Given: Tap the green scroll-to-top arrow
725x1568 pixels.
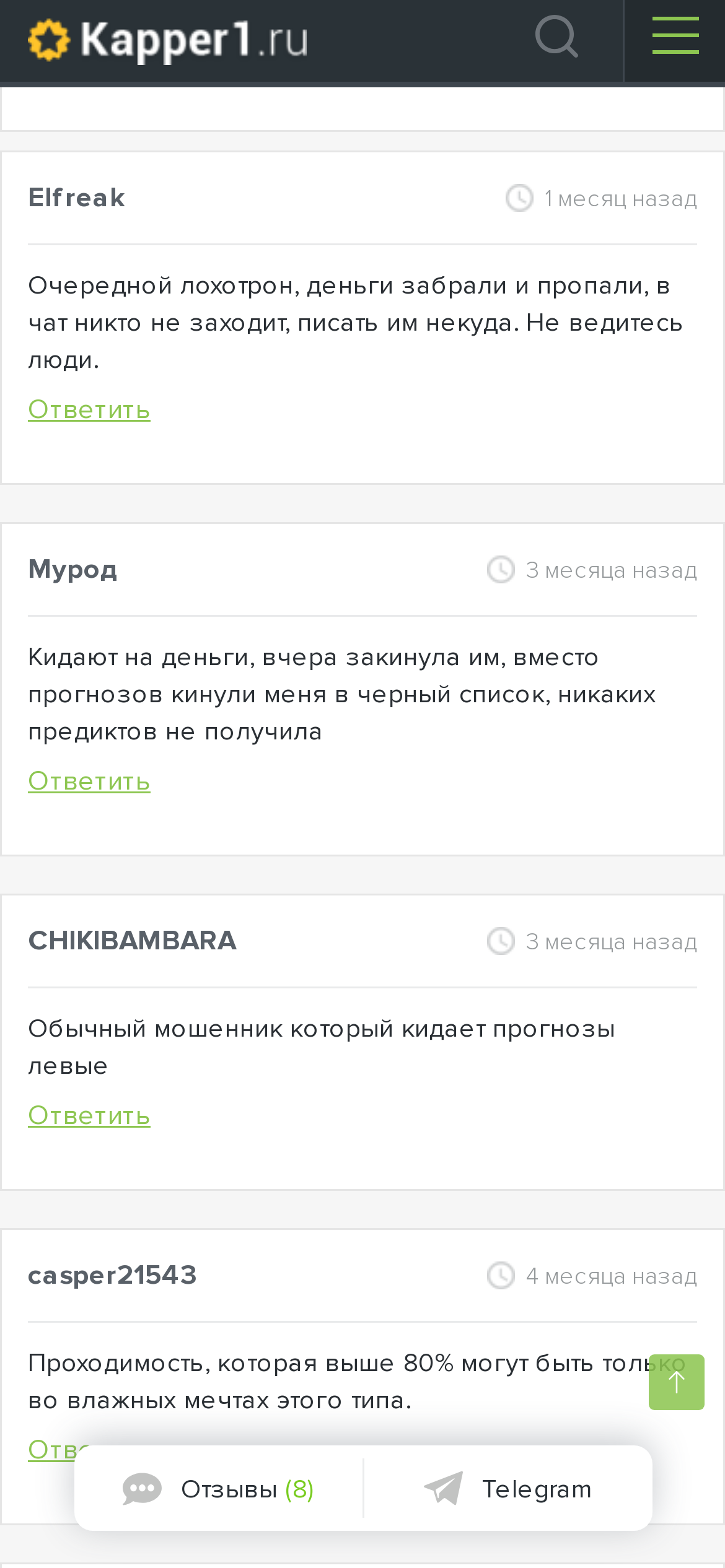Looking at the screenshot, I should [x=677, y=1382].
